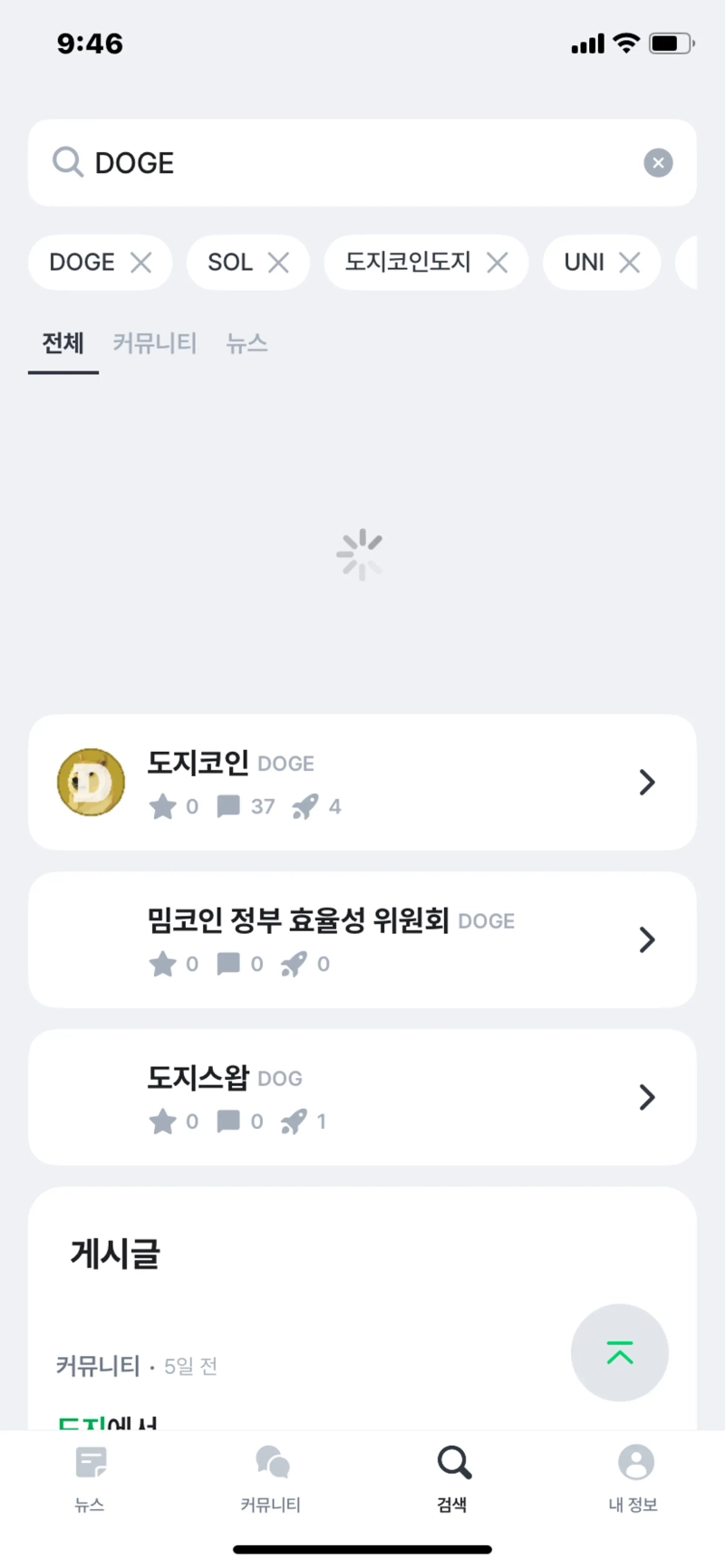Viewport: 725px width, 1568px height.
Task: Select the SOL recent search chip
Action: click(x=230, y=263)
